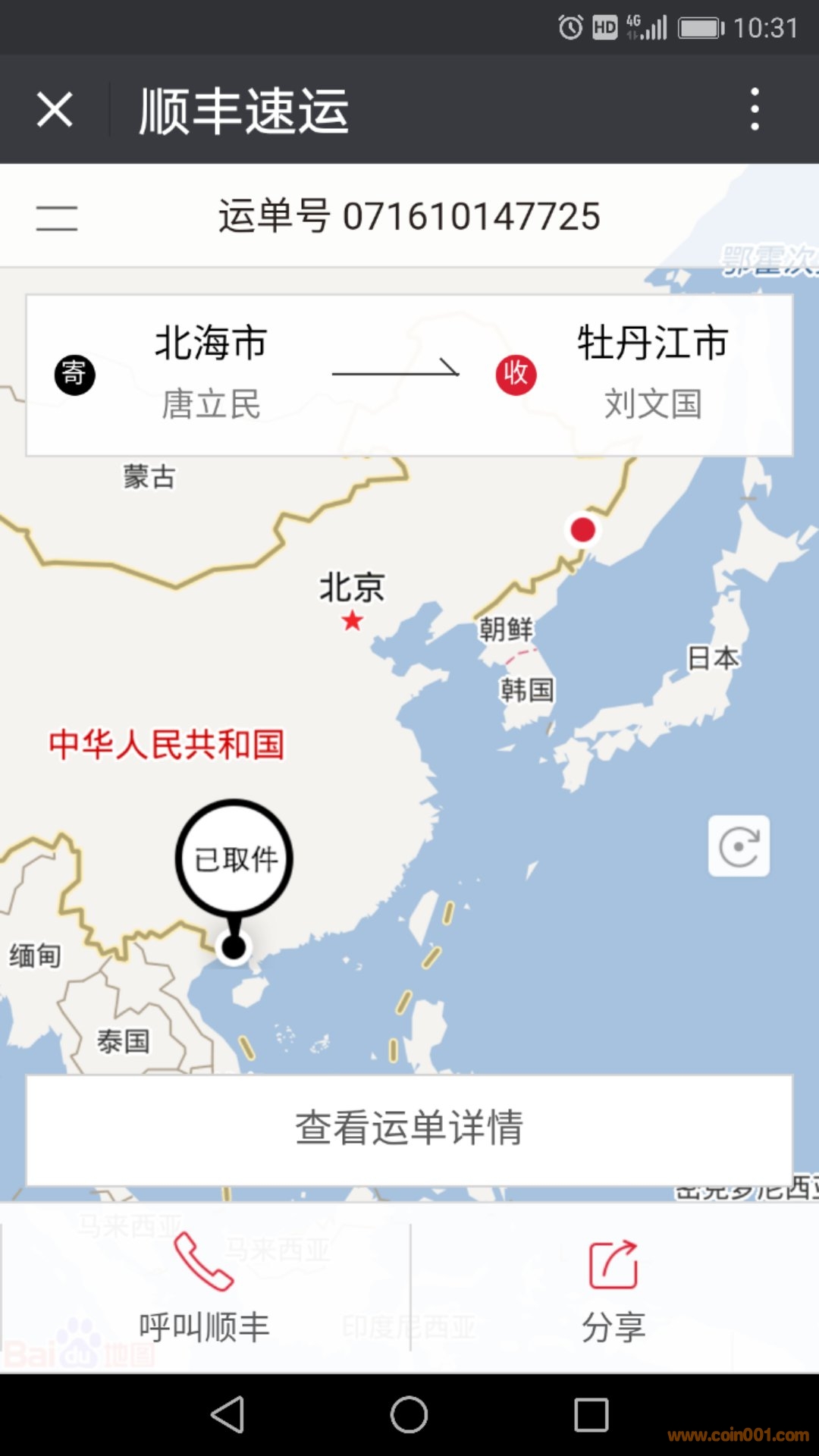
Task: Open the 北海市 to 牡丹江市 route card
Action: [409, 375]
